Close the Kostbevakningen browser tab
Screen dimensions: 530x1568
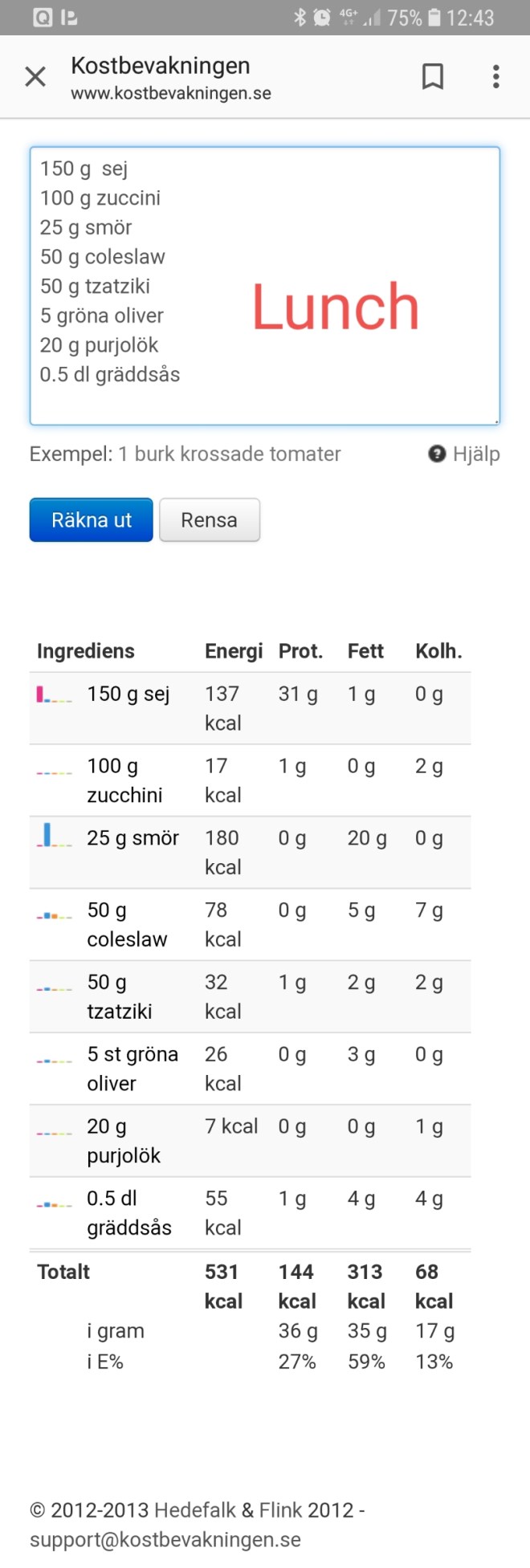coord(35,77)
